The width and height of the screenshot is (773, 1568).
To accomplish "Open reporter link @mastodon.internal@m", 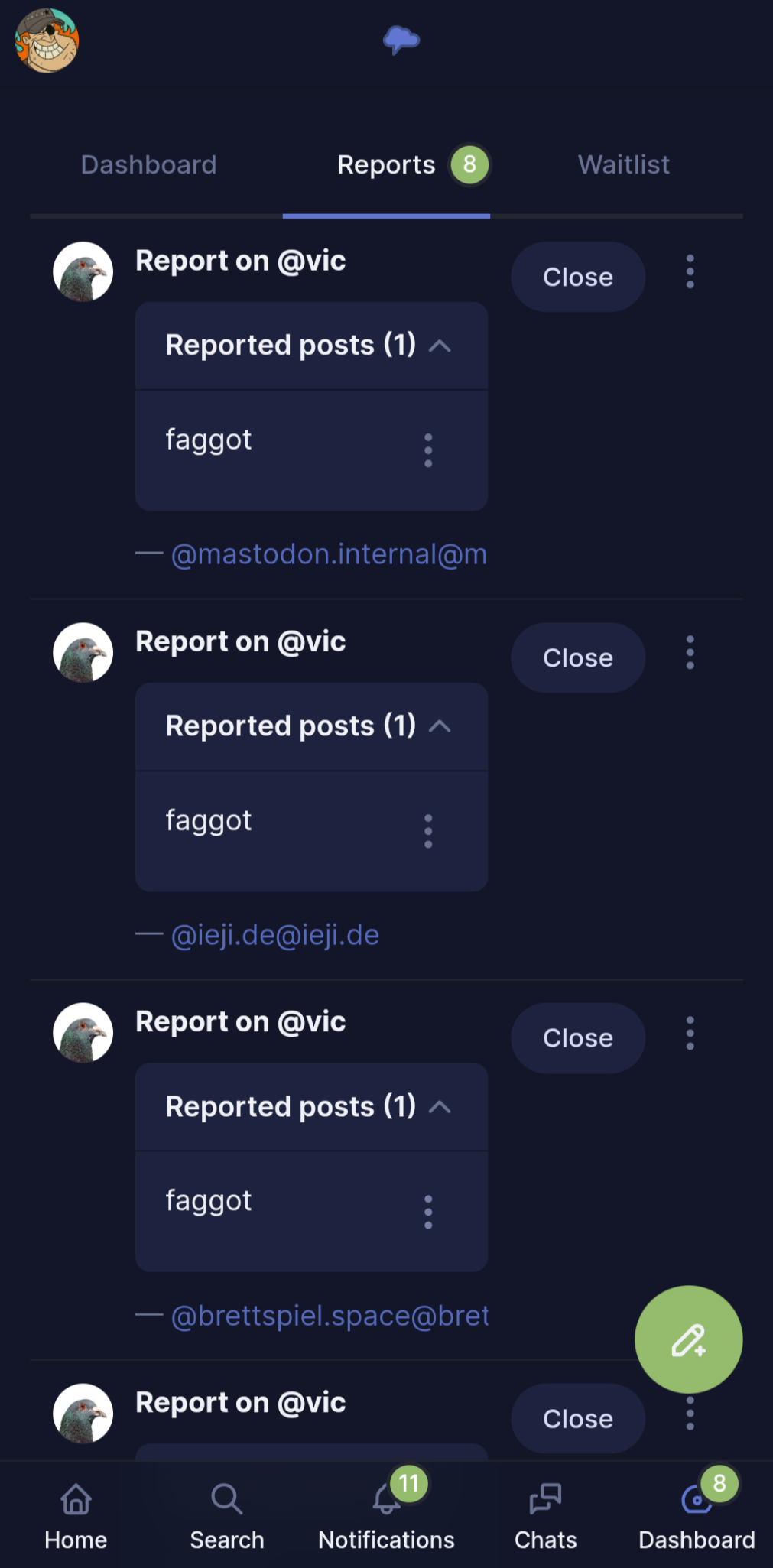I will click(x=329, y=554).
